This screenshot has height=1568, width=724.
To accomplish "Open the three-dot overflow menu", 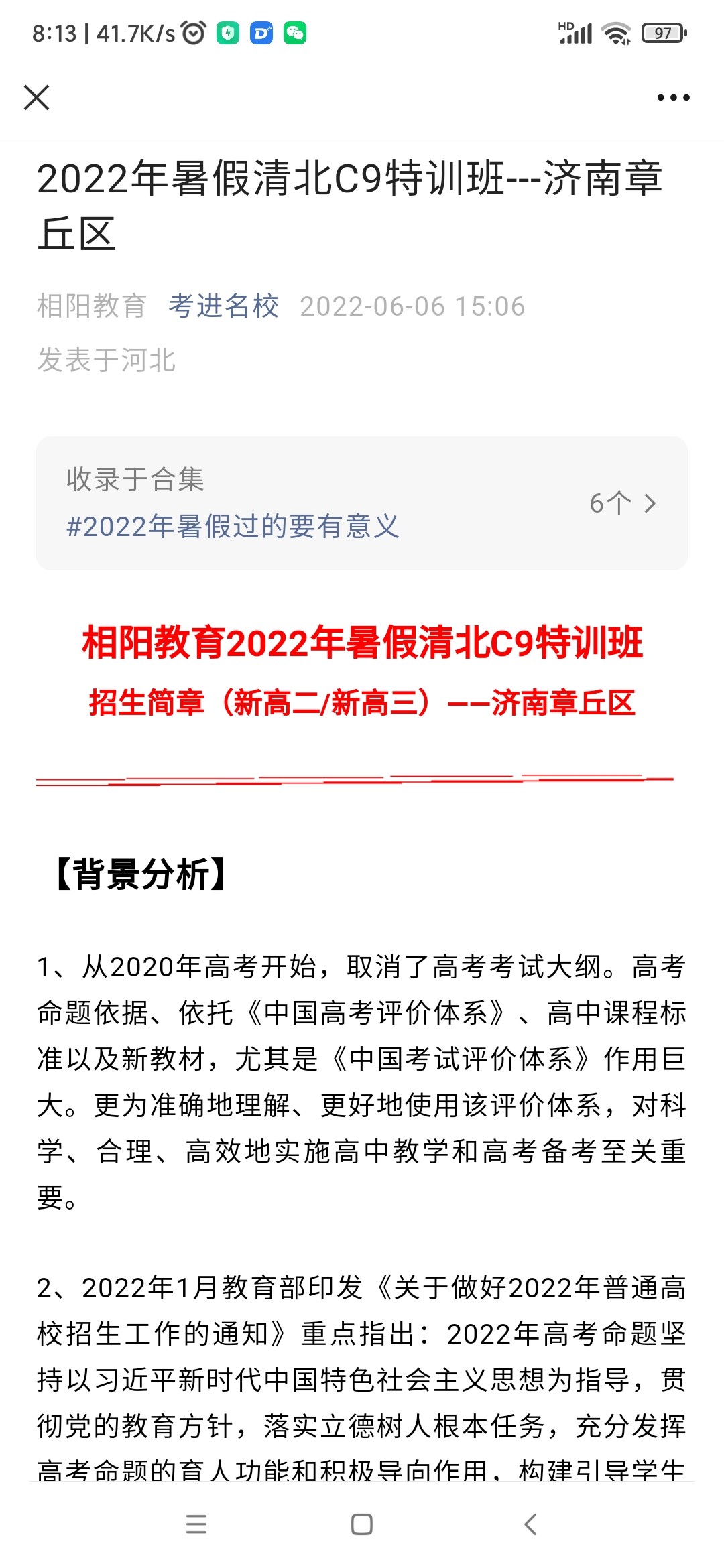I will coord(673,98).
